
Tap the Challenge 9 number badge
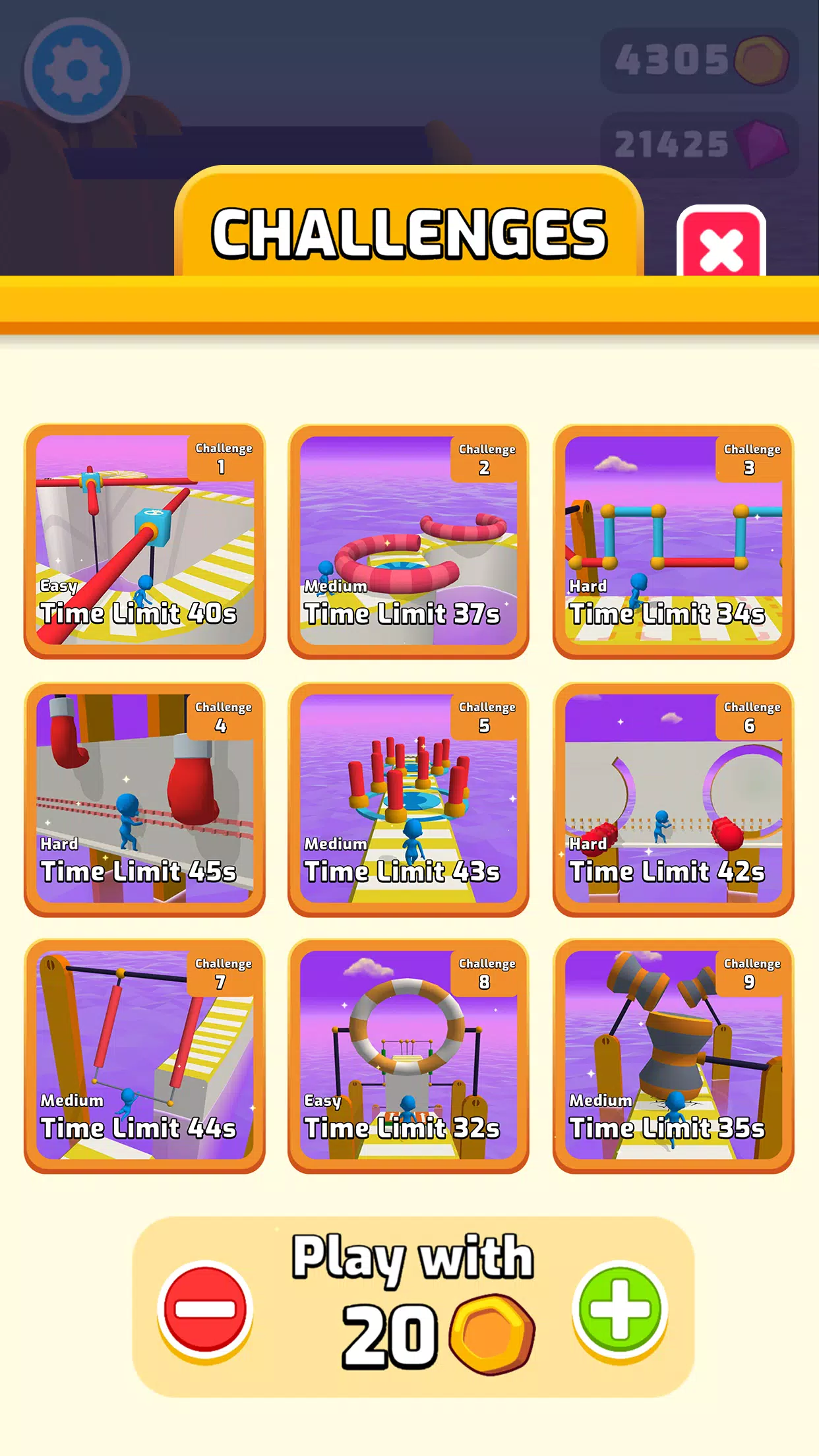pos(750,975)
